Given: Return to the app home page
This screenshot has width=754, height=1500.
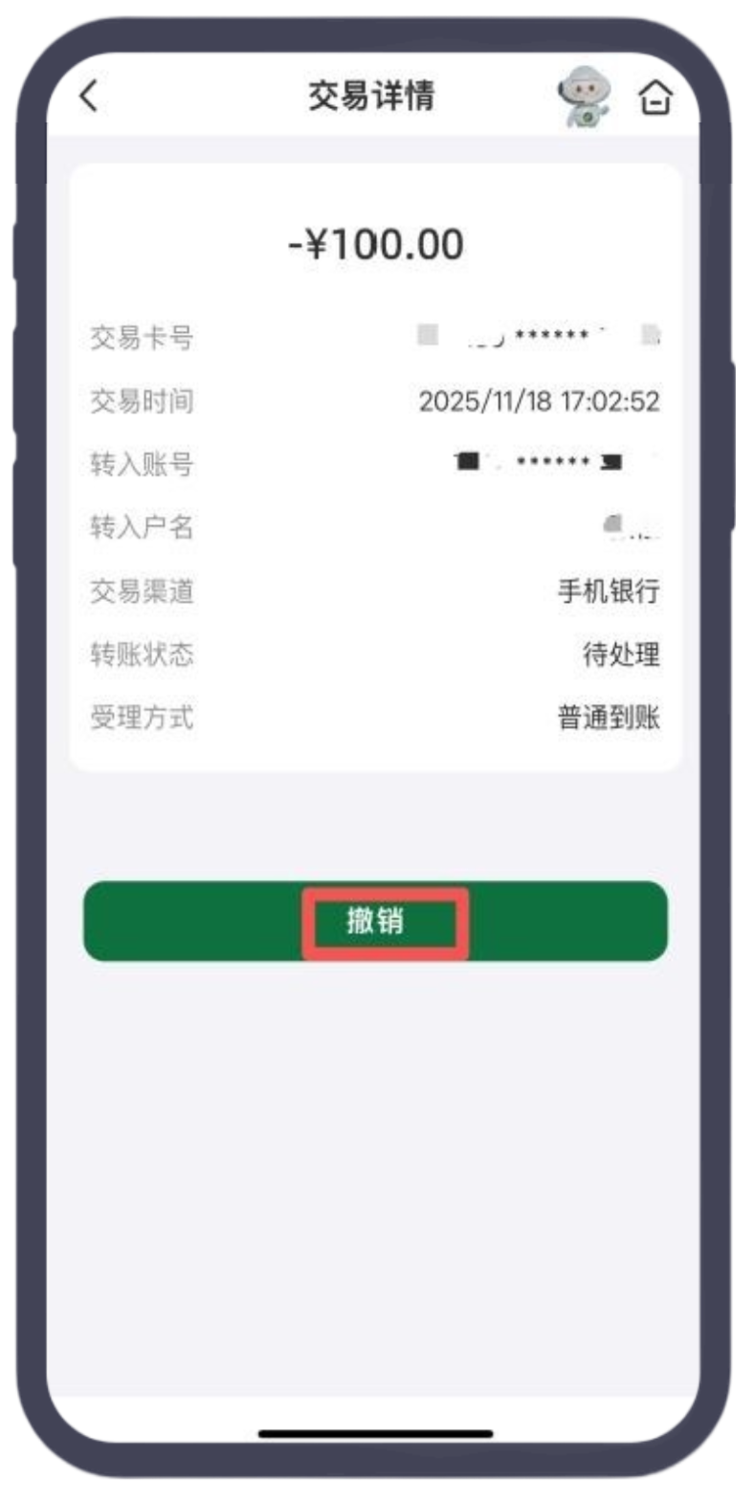Looking at the screenshot, I should tap(655, 98).
